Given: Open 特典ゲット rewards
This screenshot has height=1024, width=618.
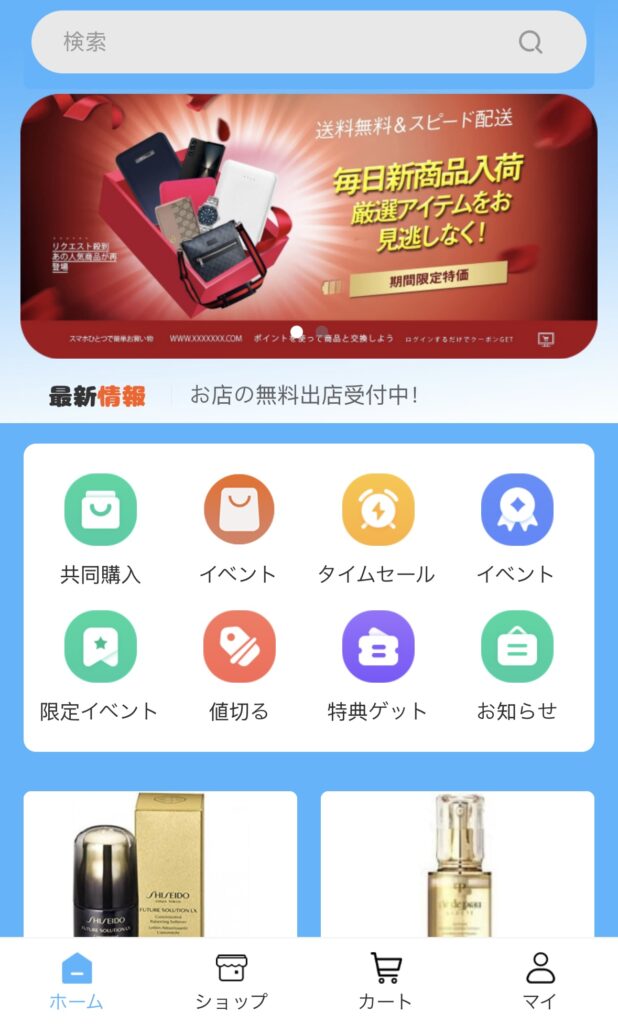Looking at the screenshot, I should [x=377, y=666].
